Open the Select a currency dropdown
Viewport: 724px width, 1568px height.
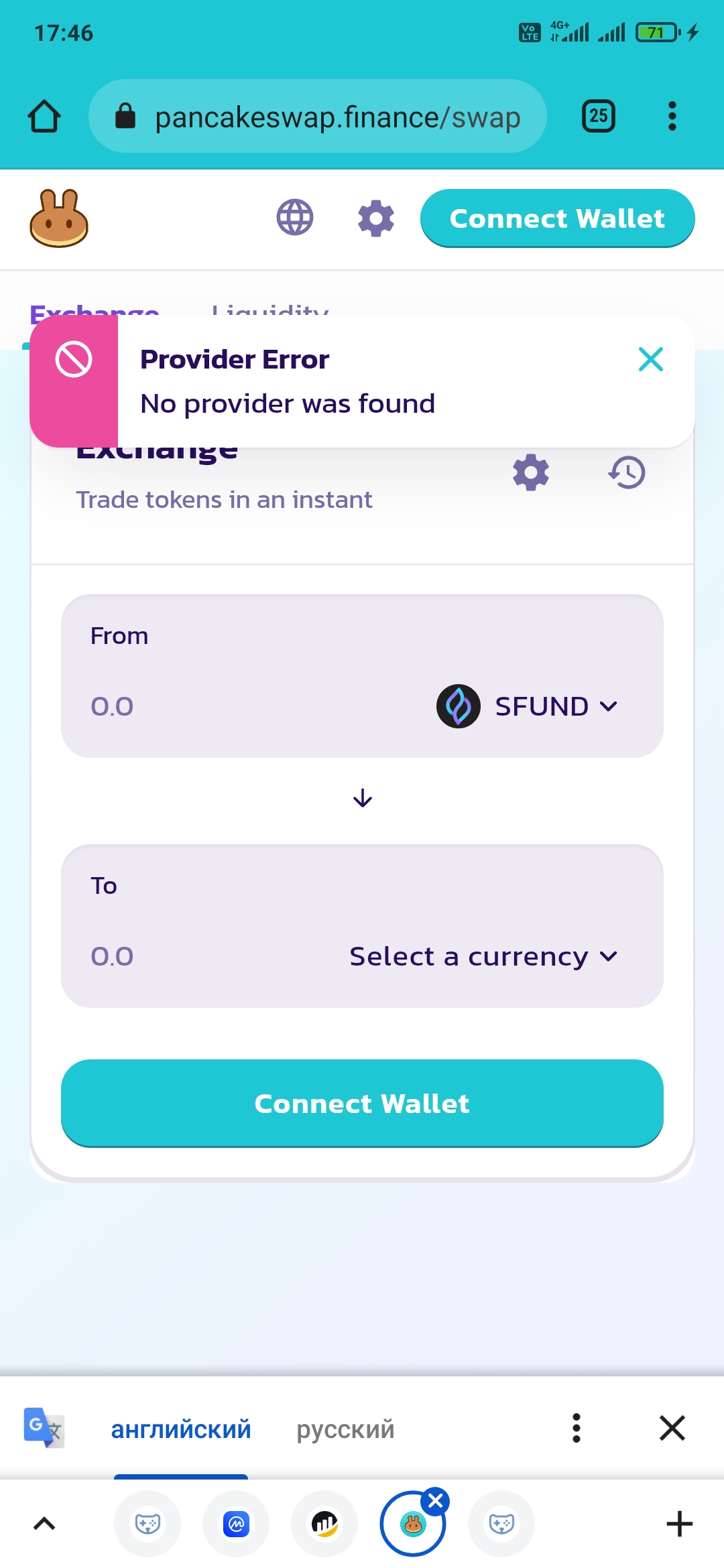click(483, 956)
